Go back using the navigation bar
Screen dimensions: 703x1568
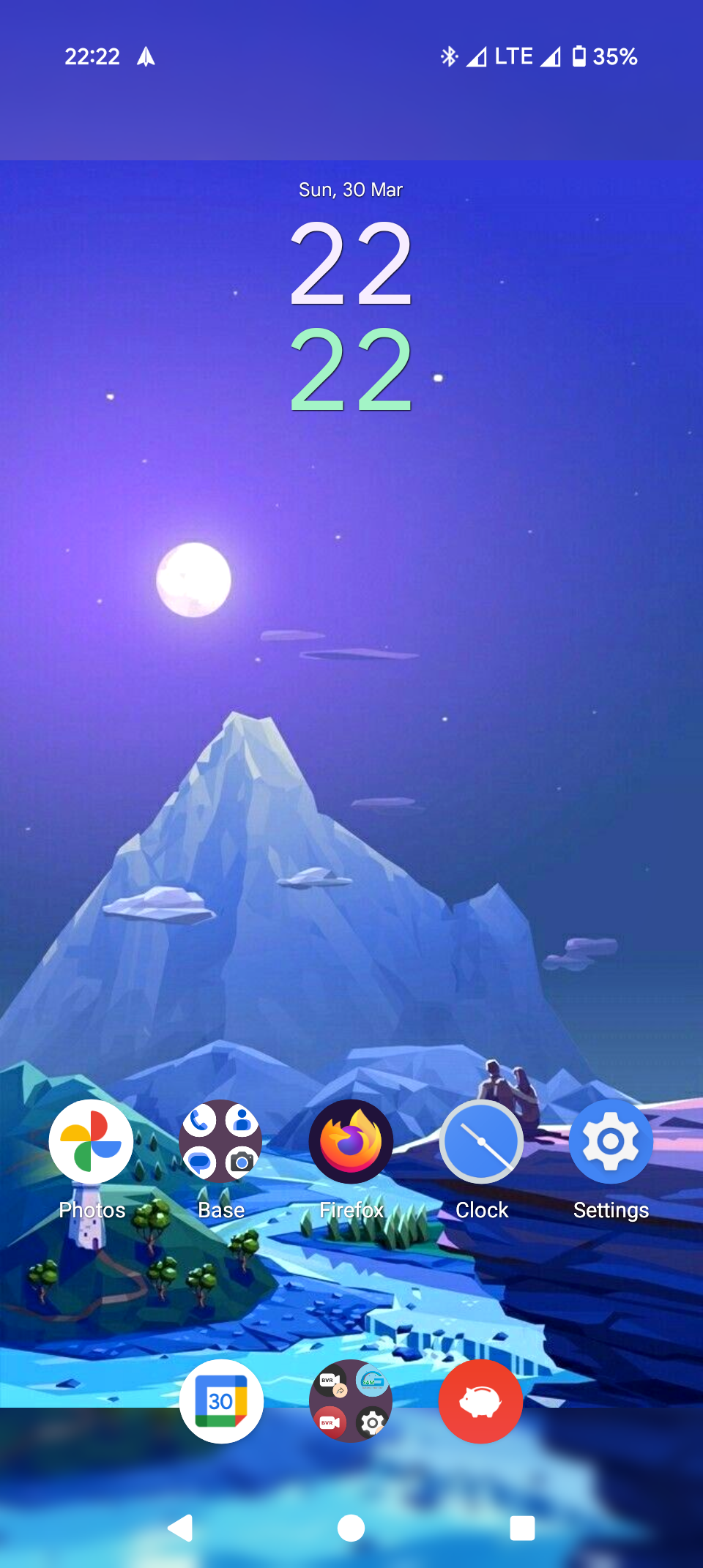tap(180, 1528)
